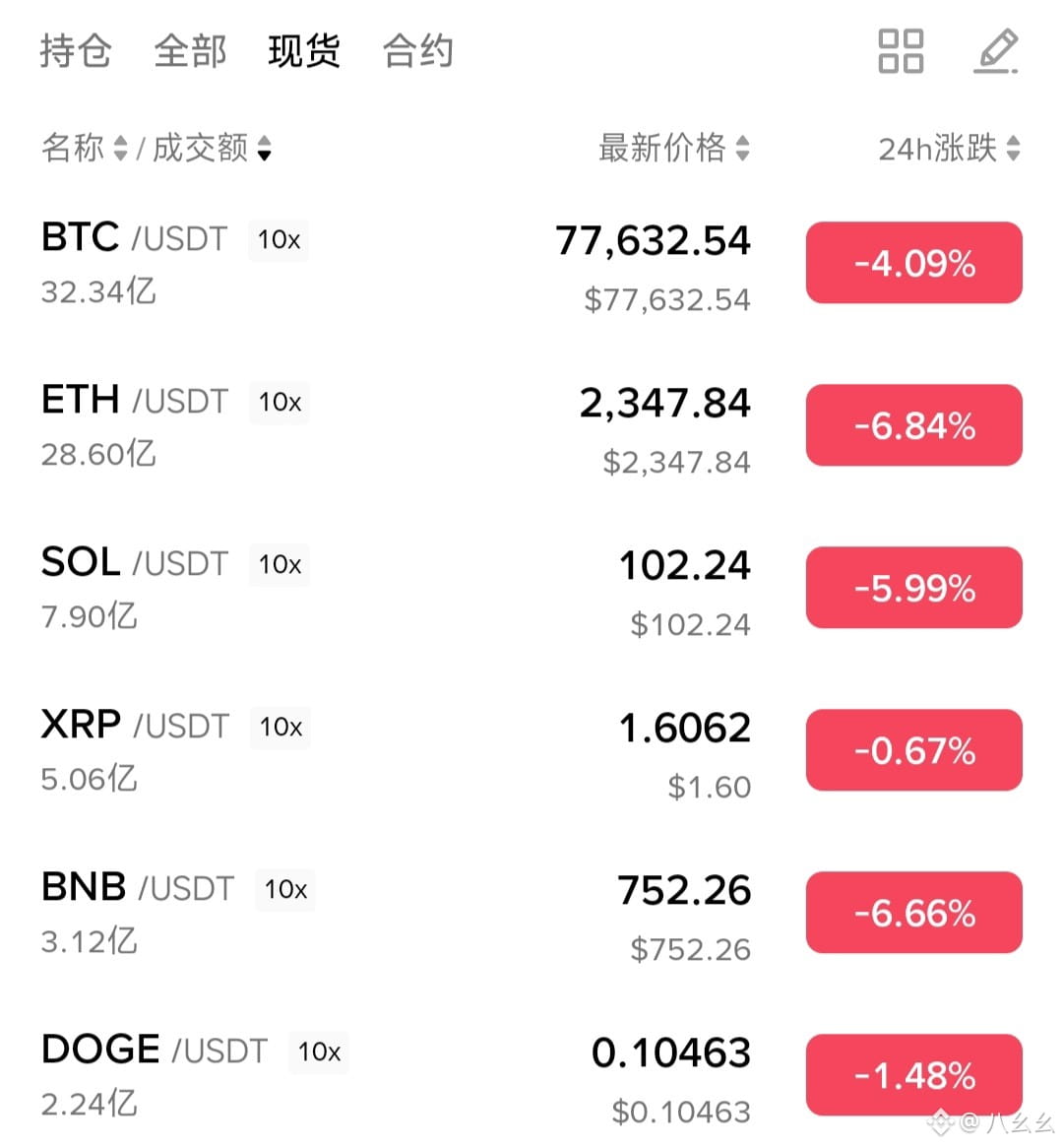The height and width of the screenshot is (1148, 1063).
Task: Tap XRP's -0.67% change badge
Action: coord(913,750)
